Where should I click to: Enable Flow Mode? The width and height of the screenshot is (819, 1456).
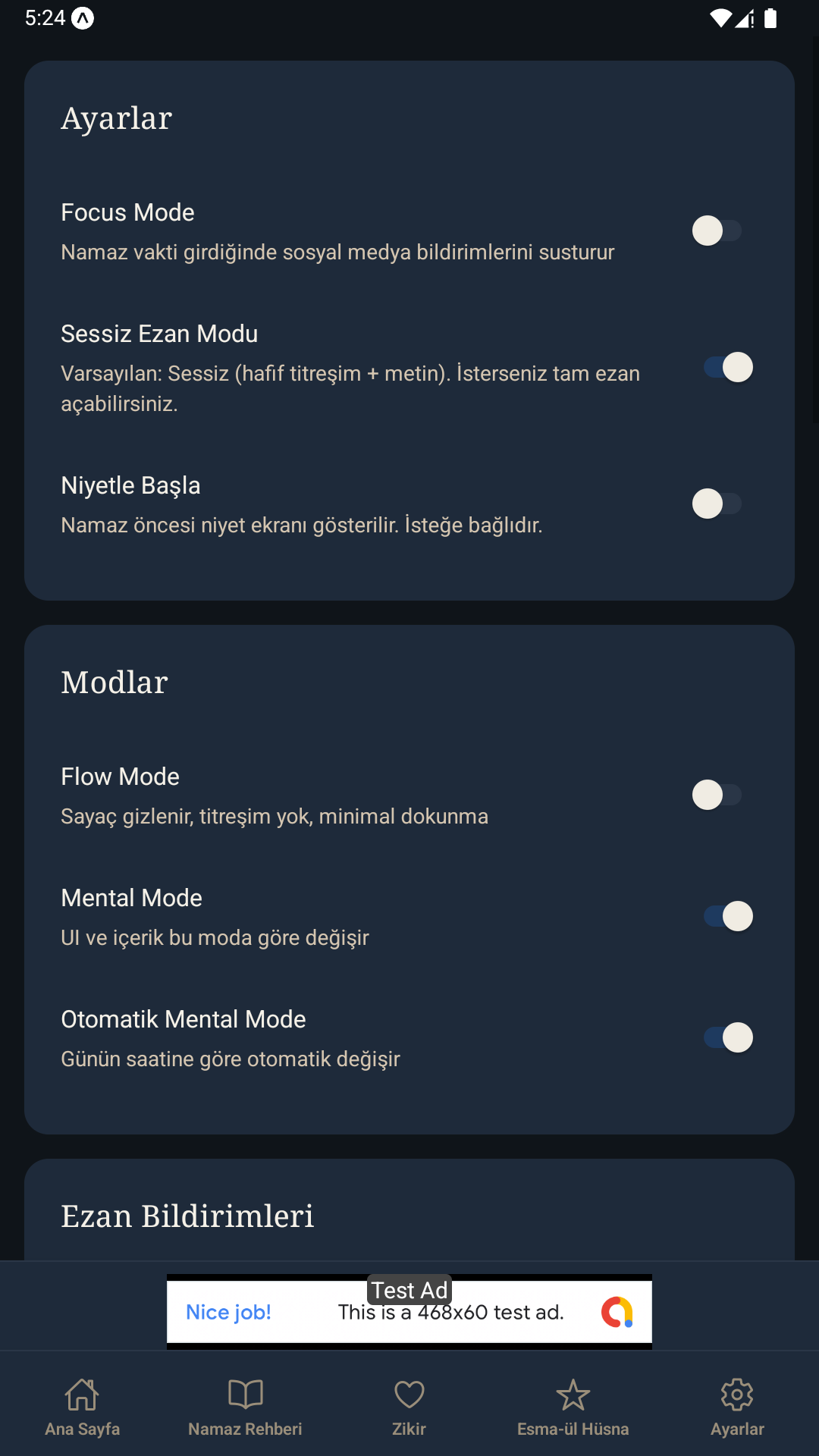717,794
